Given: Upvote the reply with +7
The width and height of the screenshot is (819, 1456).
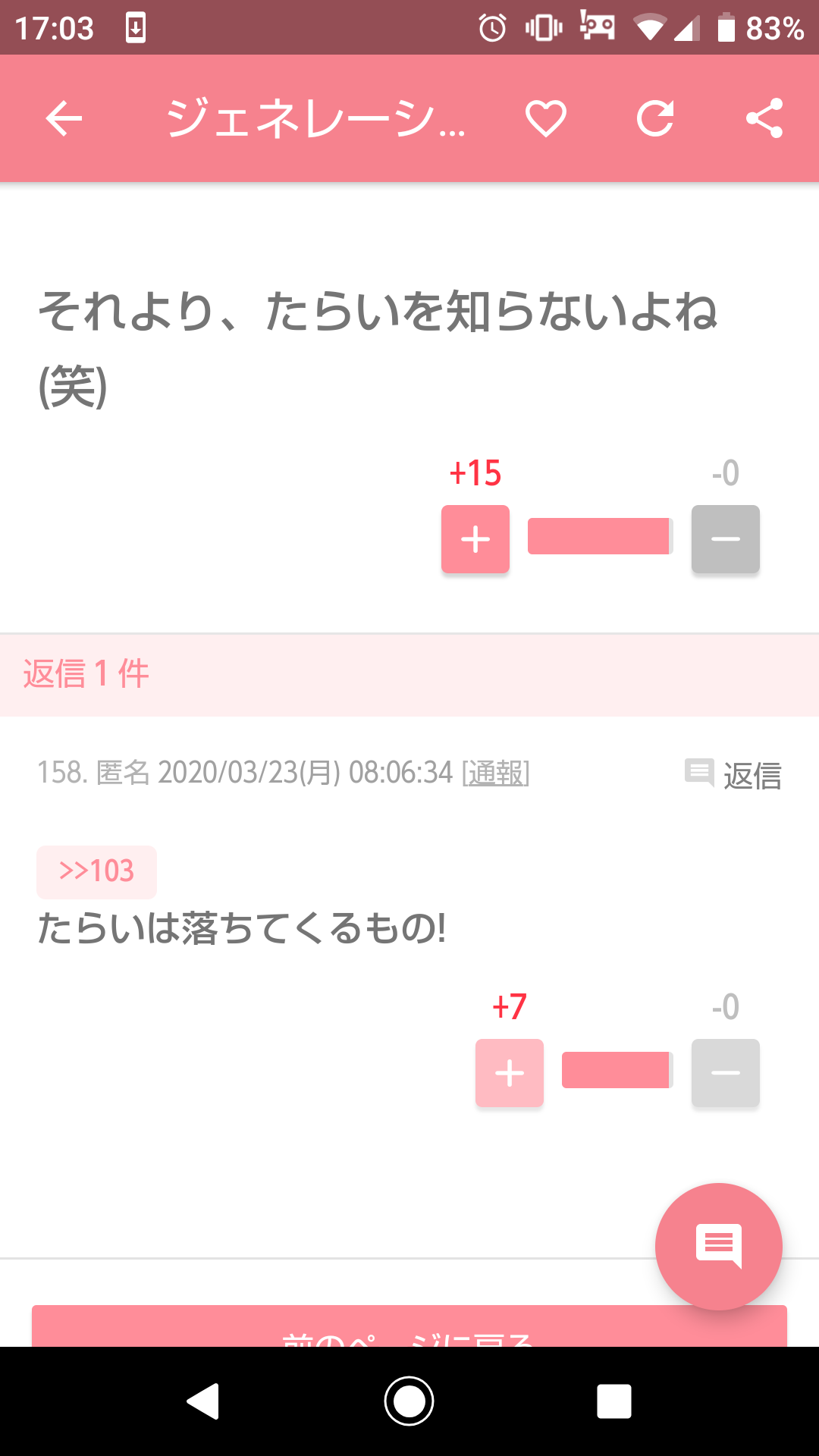Looking at the screenshot, I should point(510,1073).
